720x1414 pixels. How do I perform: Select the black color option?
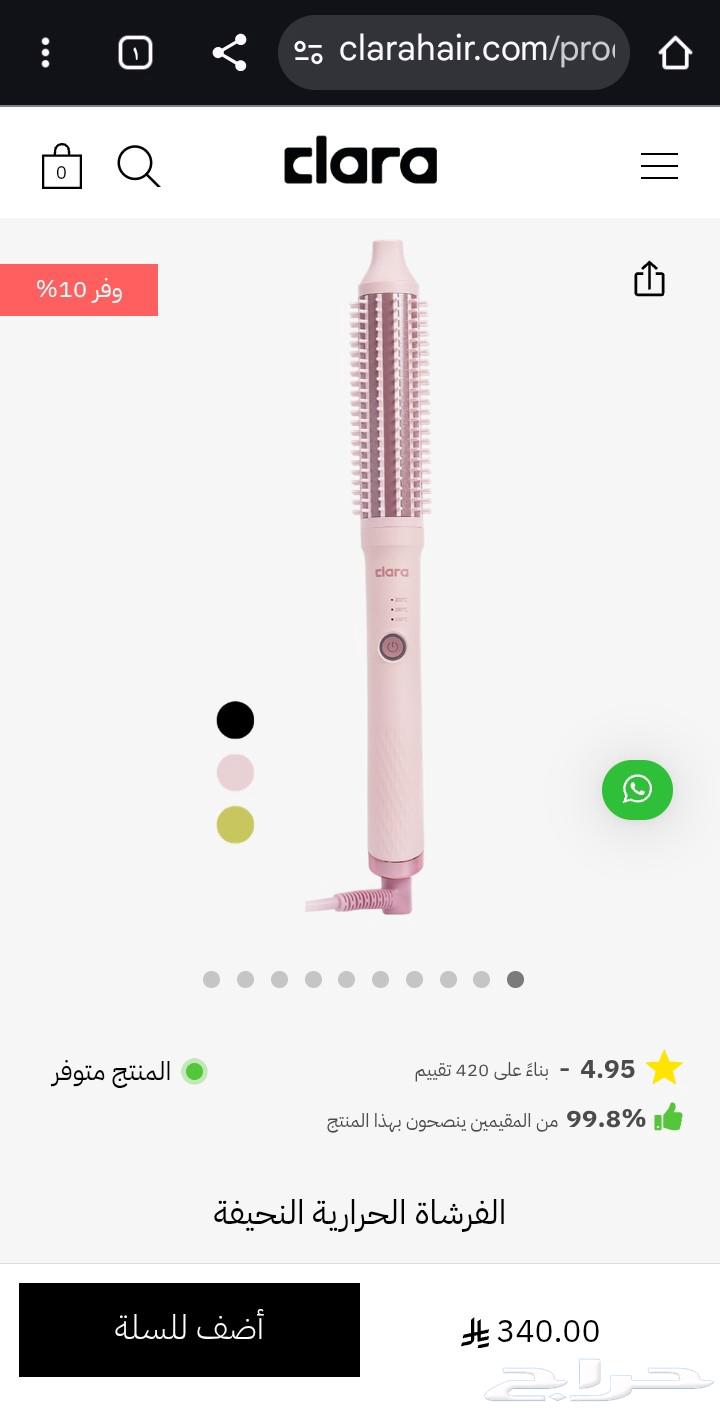pyautogui.click(x=235, y=719)
